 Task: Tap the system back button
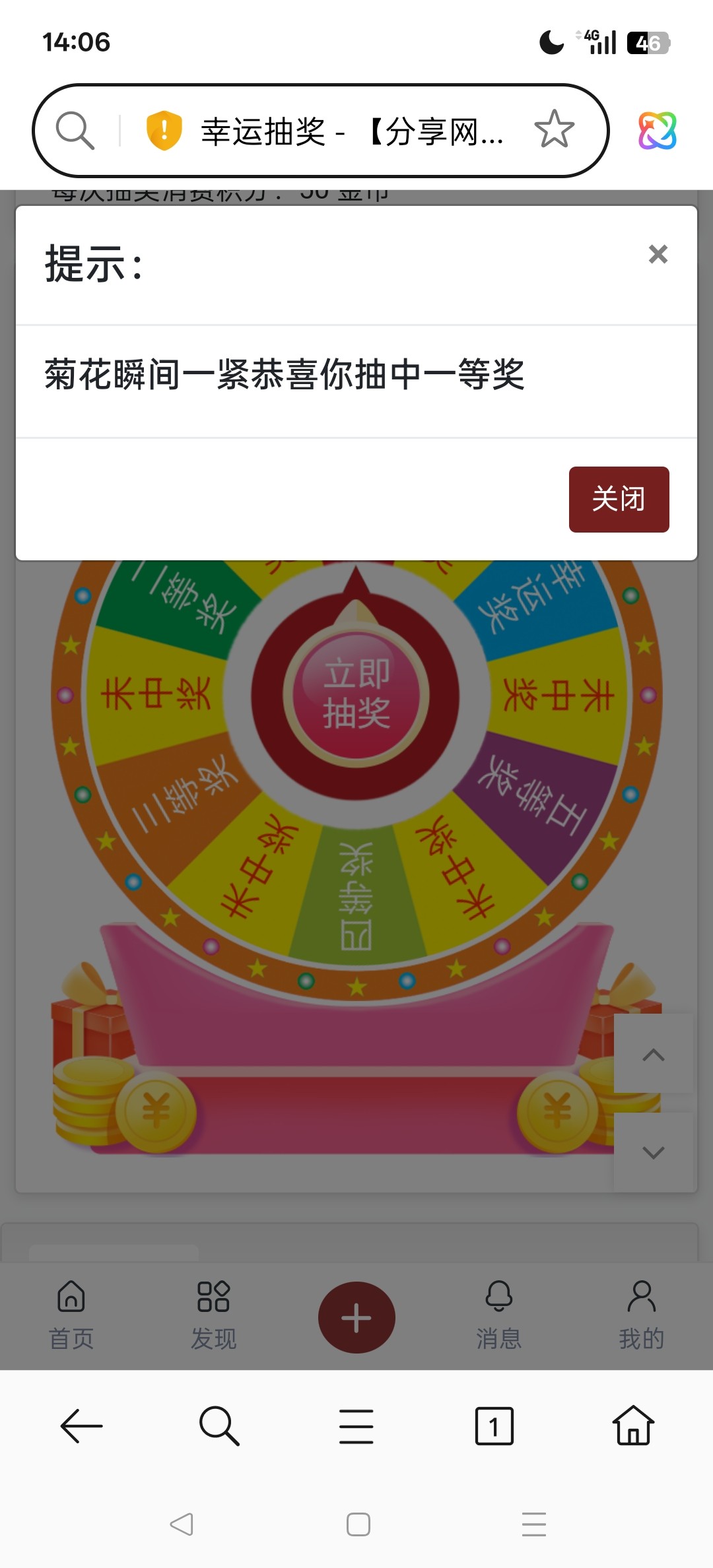click(182, 1524)
